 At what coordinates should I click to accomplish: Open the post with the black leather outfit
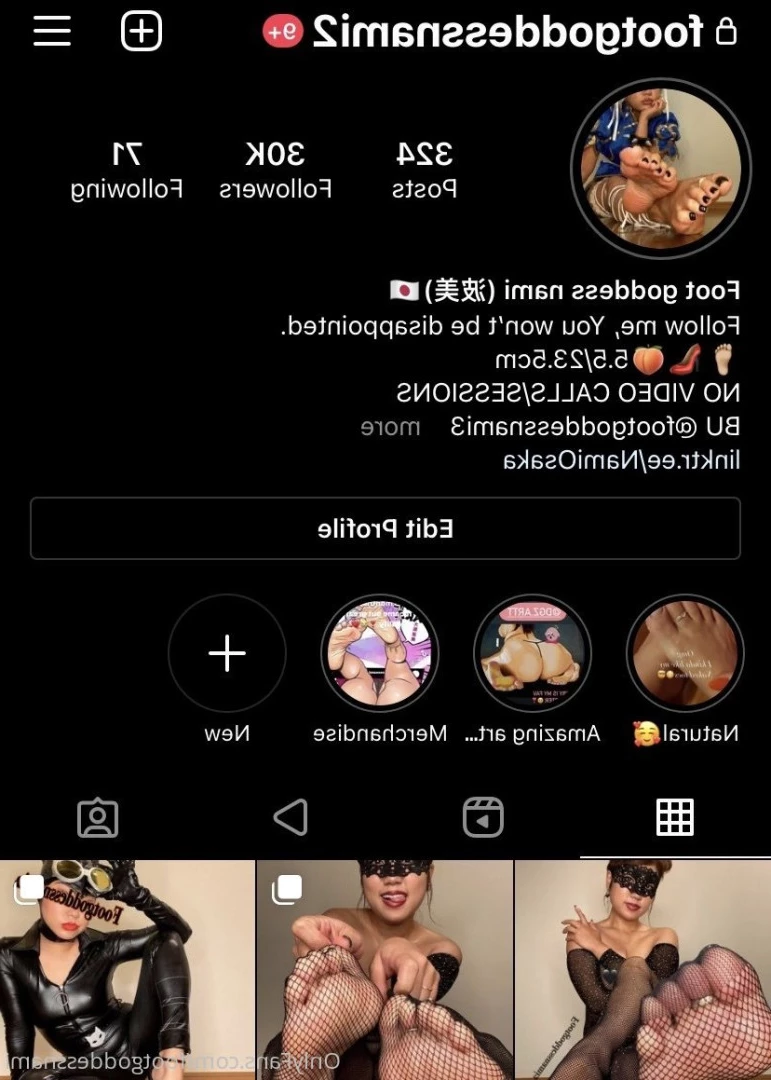[x=127, y=968]
